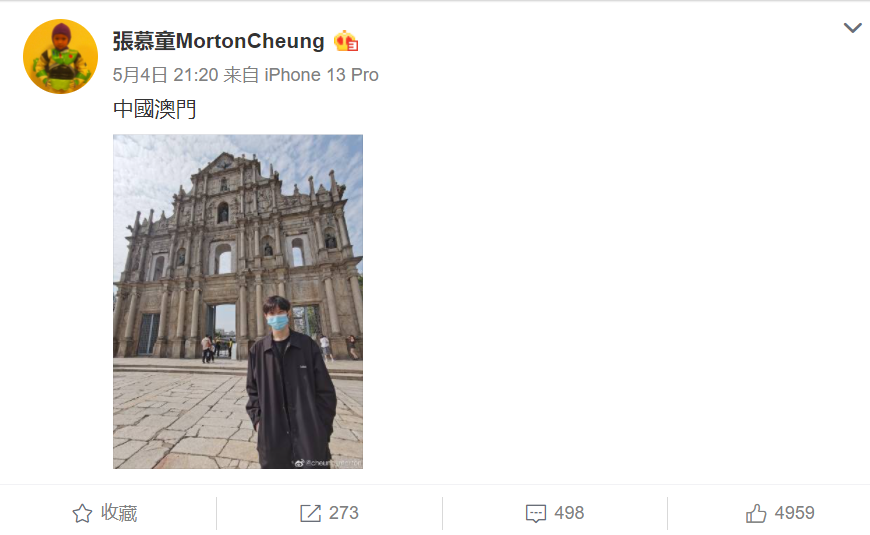Viewport: 870px width, 535px height.
Task: Repost this post with 273 shares
Action: pos(329,513)
